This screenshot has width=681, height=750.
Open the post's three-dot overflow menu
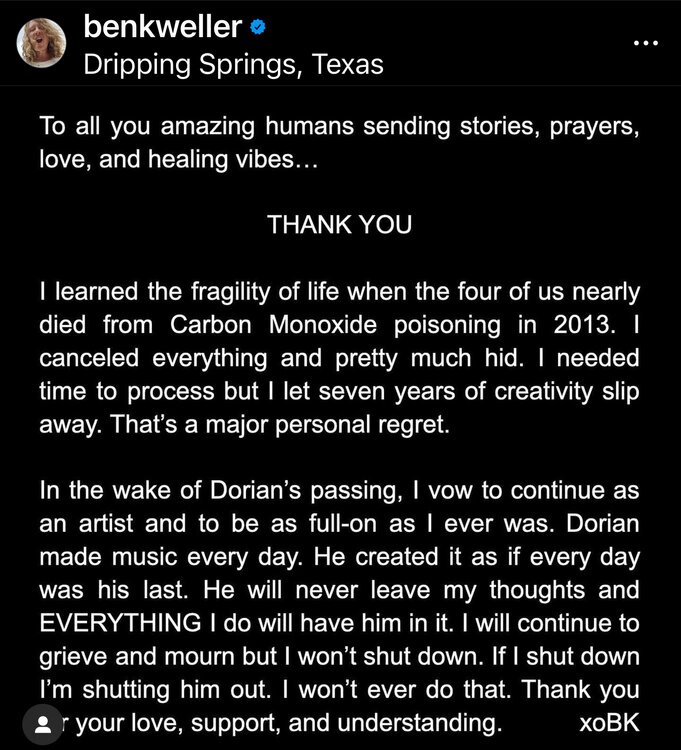tap(647, 43)
